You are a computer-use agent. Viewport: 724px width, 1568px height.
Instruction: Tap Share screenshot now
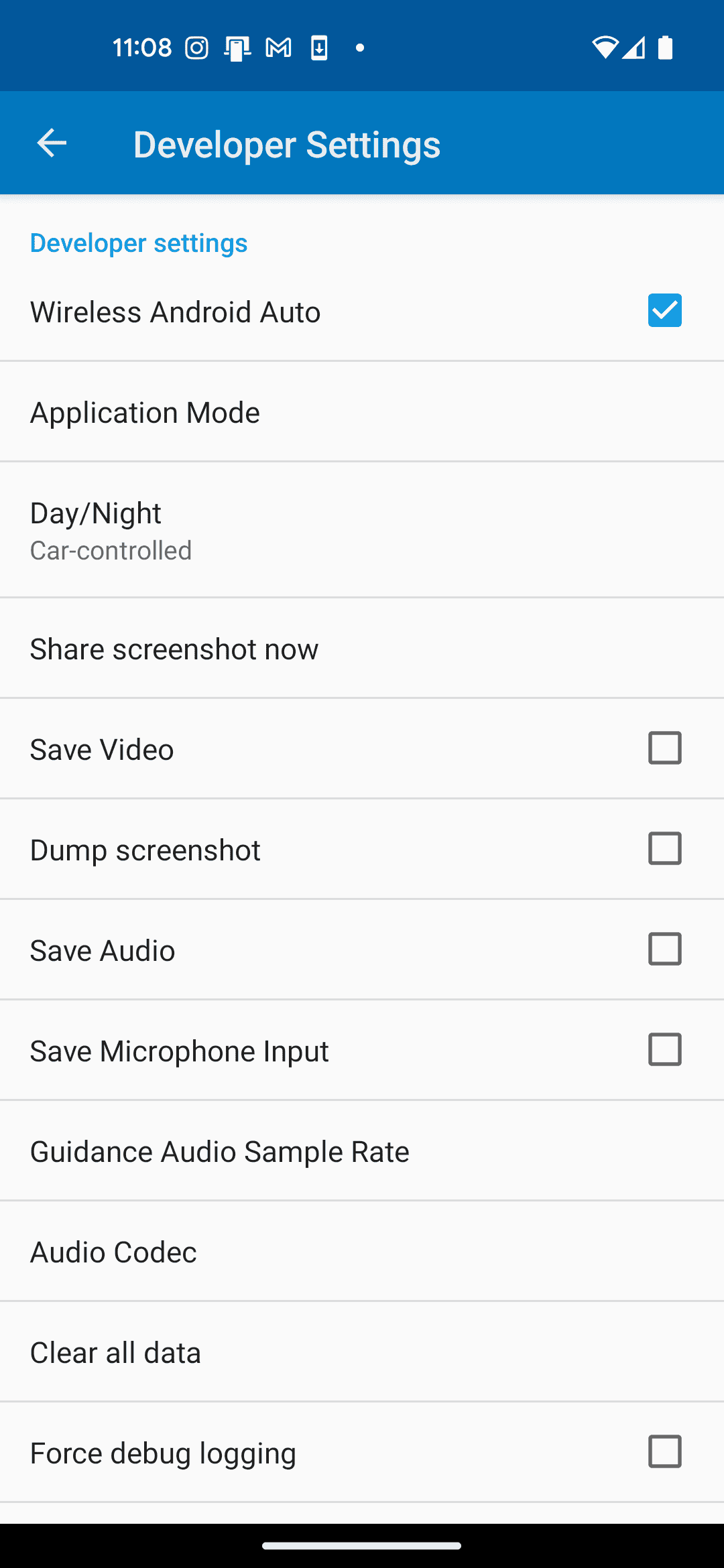point(362,647)
